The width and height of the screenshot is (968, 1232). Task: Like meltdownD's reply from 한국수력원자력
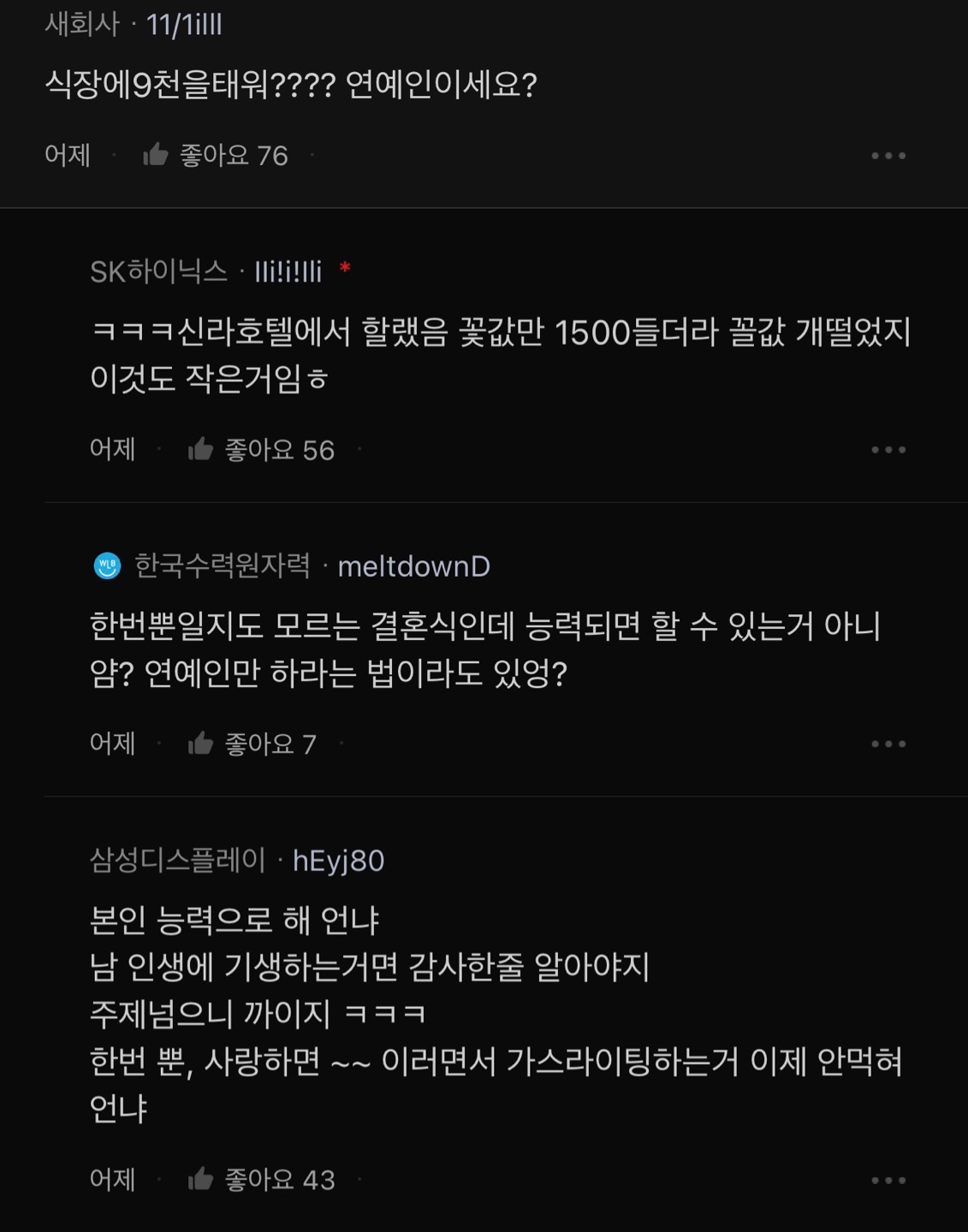pos(200,743)
